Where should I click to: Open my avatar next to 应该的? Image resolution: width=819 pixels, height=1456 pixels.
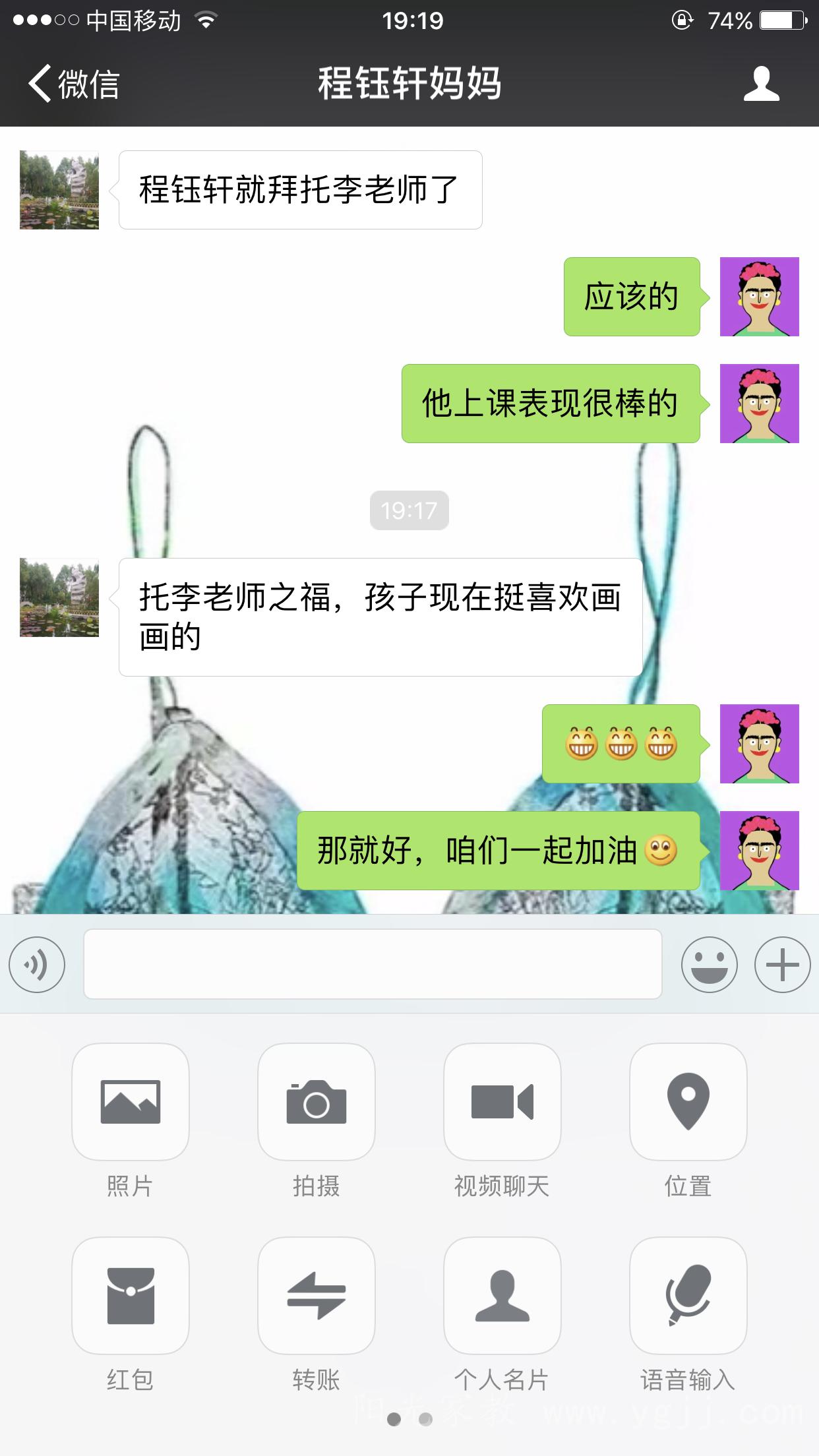[759, 297]
